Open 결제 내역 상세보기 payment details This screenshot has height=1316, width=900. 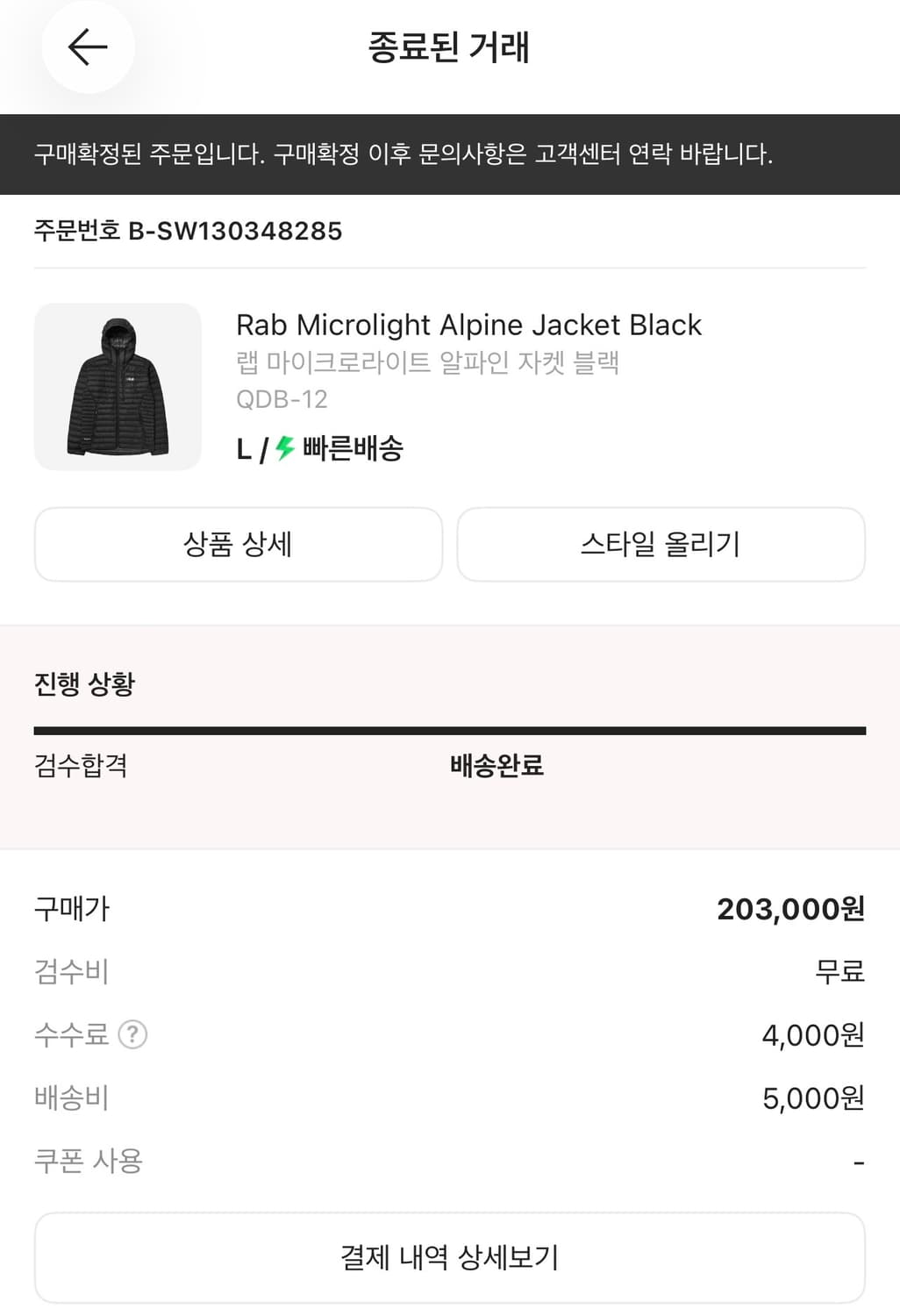point(449,1256)
